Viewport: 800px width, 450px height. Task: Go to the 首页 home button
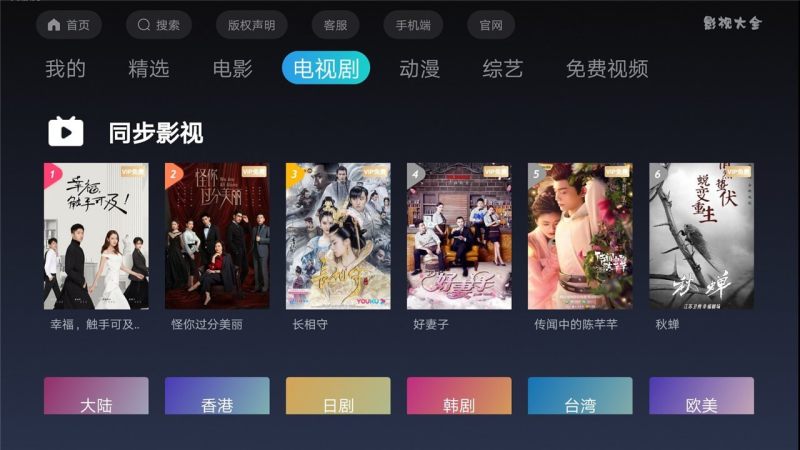pyautogui.click(x=68, y=25)
